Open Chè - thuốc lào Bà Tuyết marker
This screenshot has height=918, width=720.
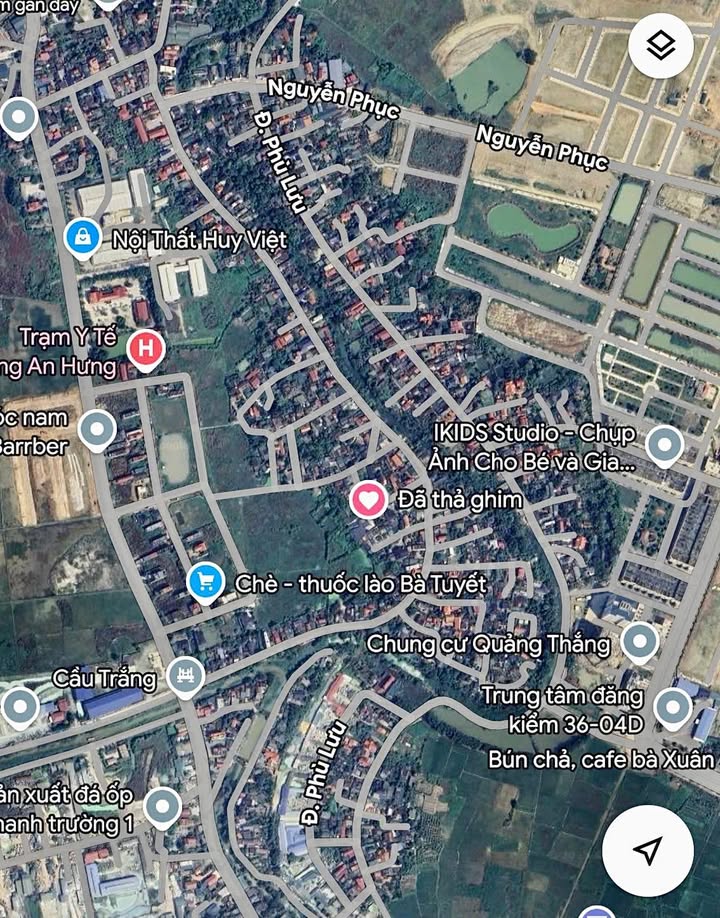tap(205, 582)
